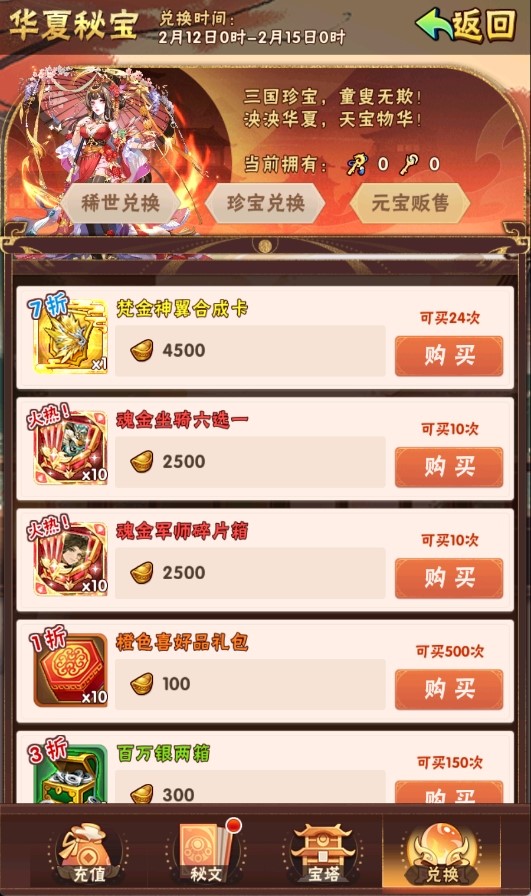Image resolution: width=531 pixels, height=896 pixels.
Task: Tap the 返回 back button
Action: click(466, 25)
